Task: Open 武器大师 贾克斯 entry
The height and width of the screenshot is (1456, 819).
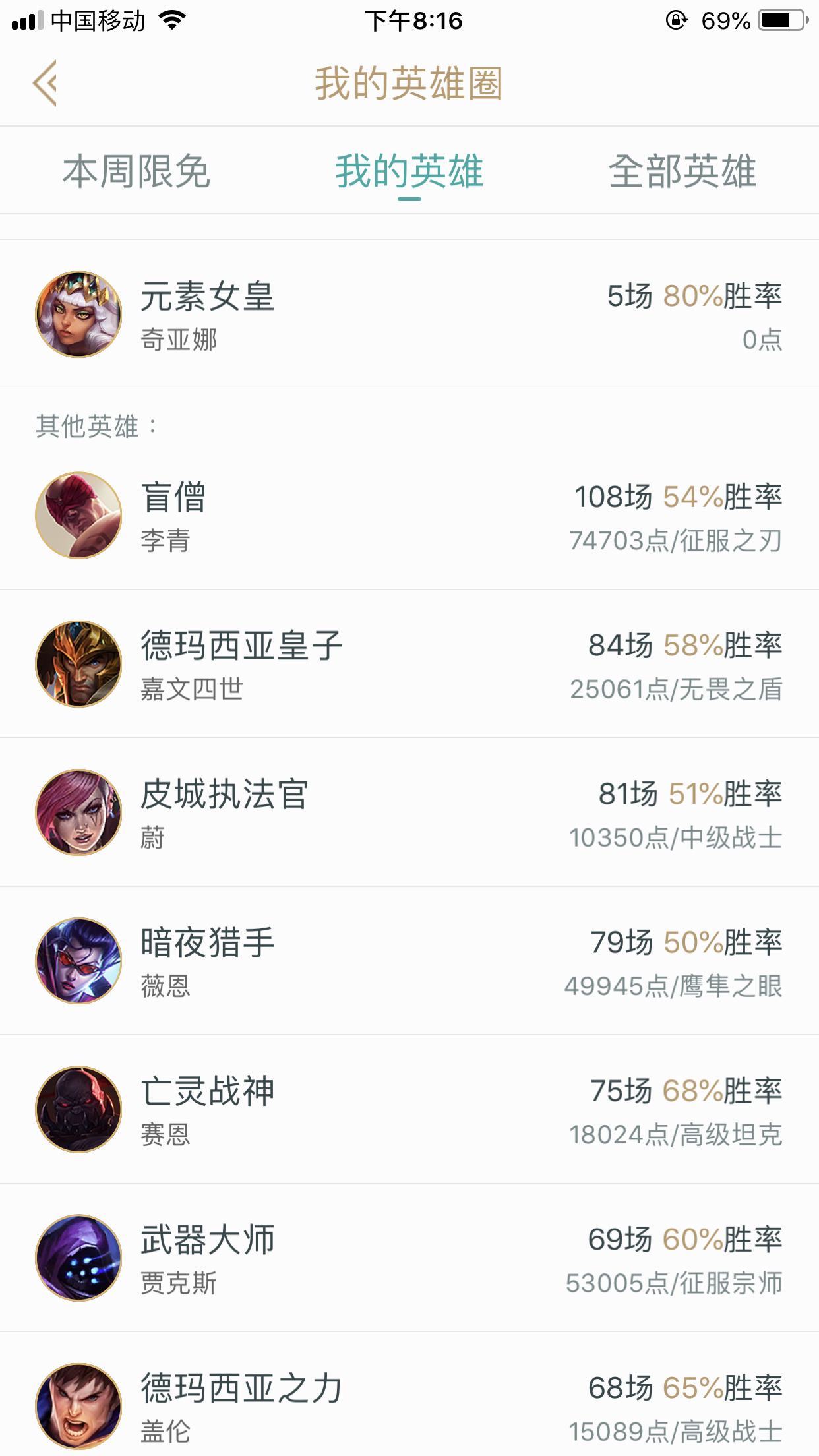Action: (x=409, y=1258)
